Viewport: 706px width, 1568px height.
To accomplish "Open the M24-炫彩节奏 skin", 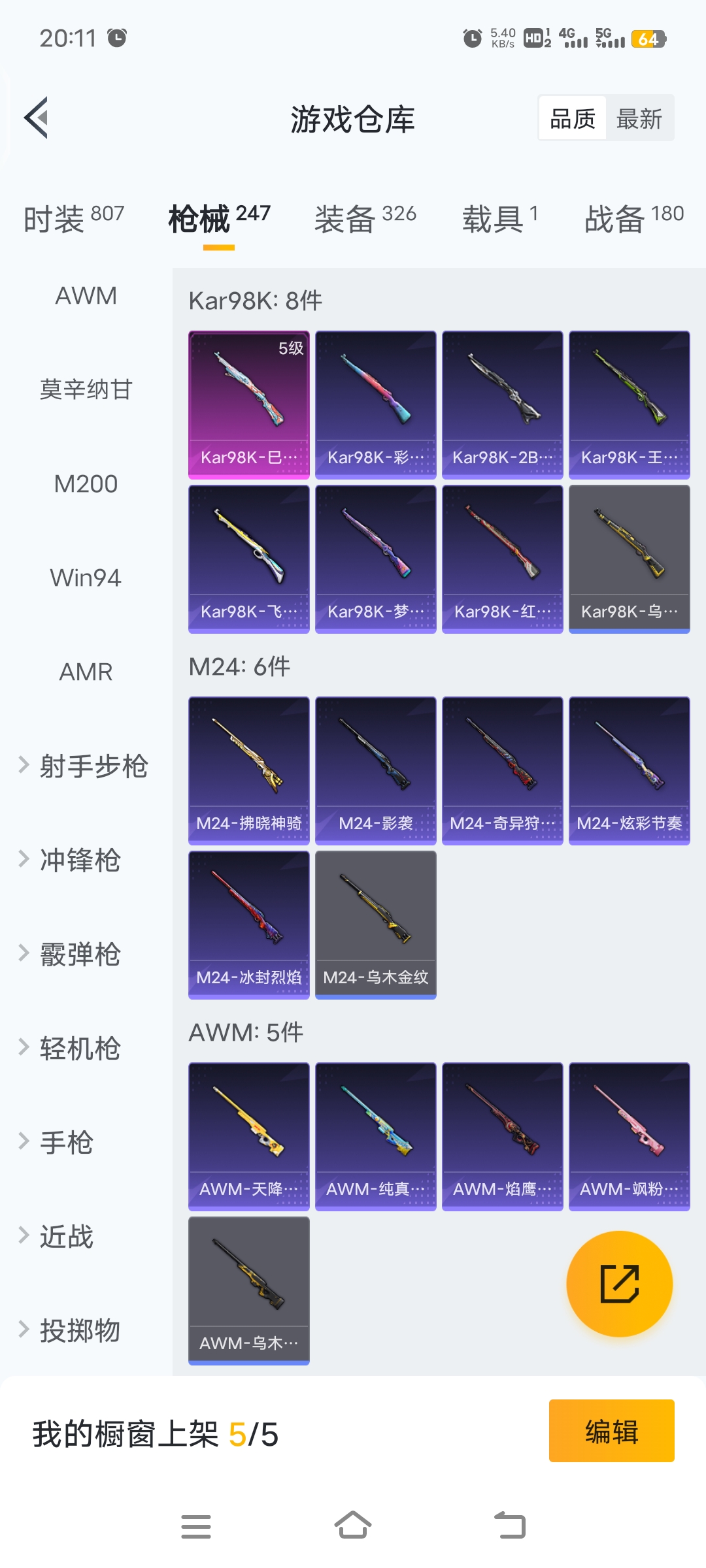I will click(630, 770).
